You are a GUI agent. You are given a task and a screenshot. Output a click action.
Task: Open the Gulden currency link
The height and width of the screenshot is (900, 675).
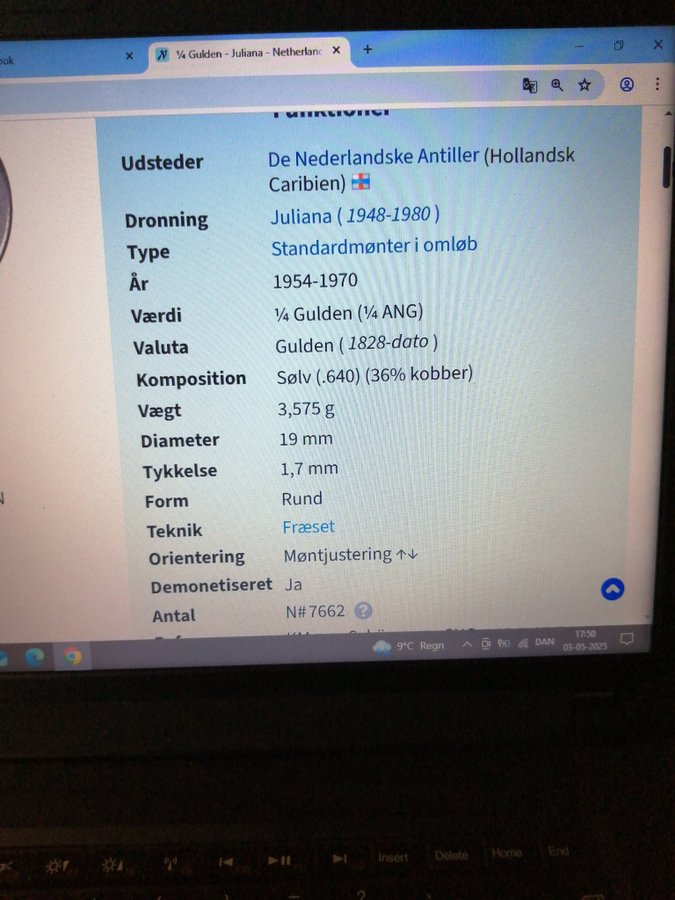[304, 346]
